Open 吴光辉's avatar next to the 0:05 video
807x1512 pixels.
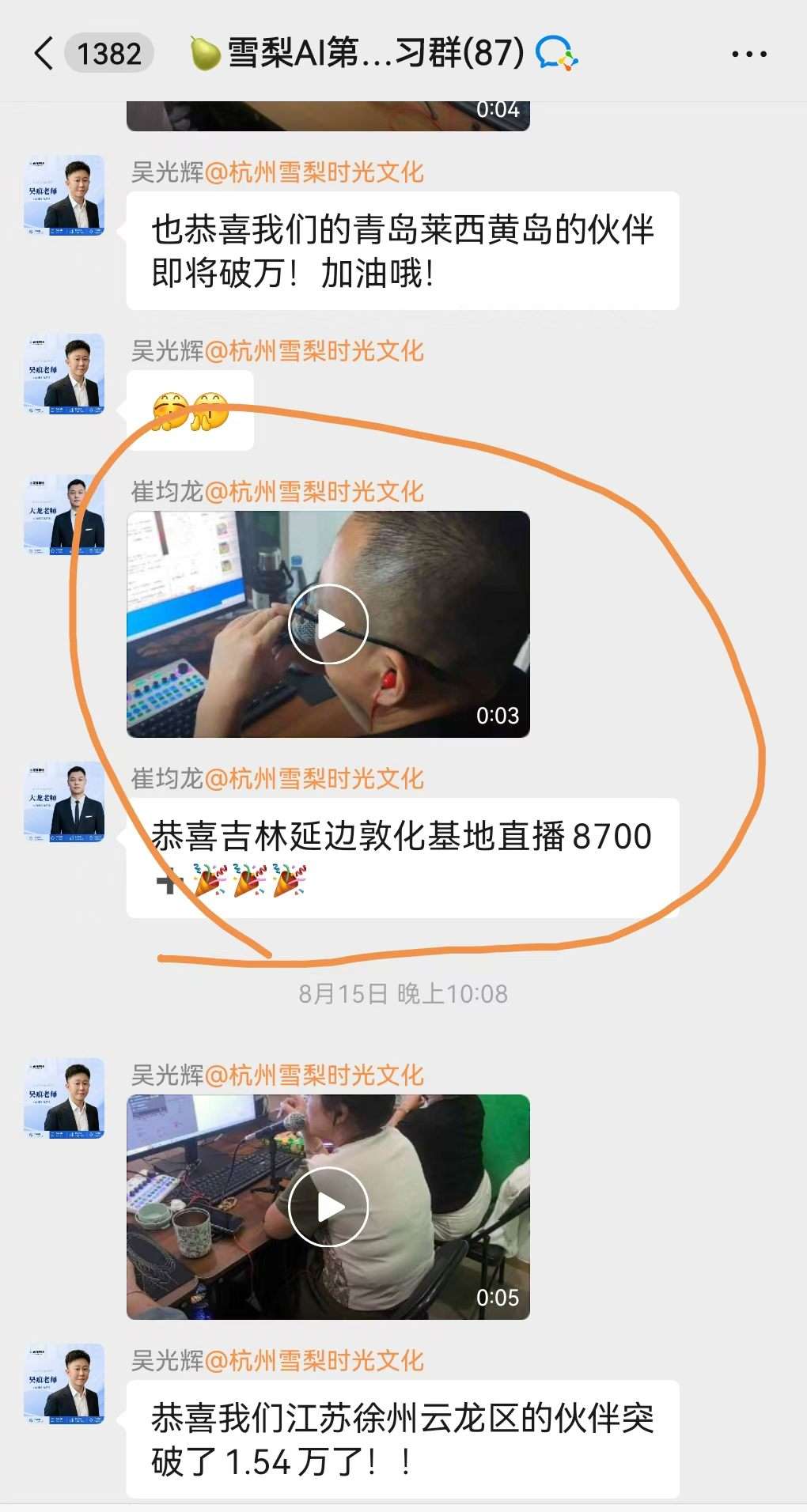(x=64, y=1098)
